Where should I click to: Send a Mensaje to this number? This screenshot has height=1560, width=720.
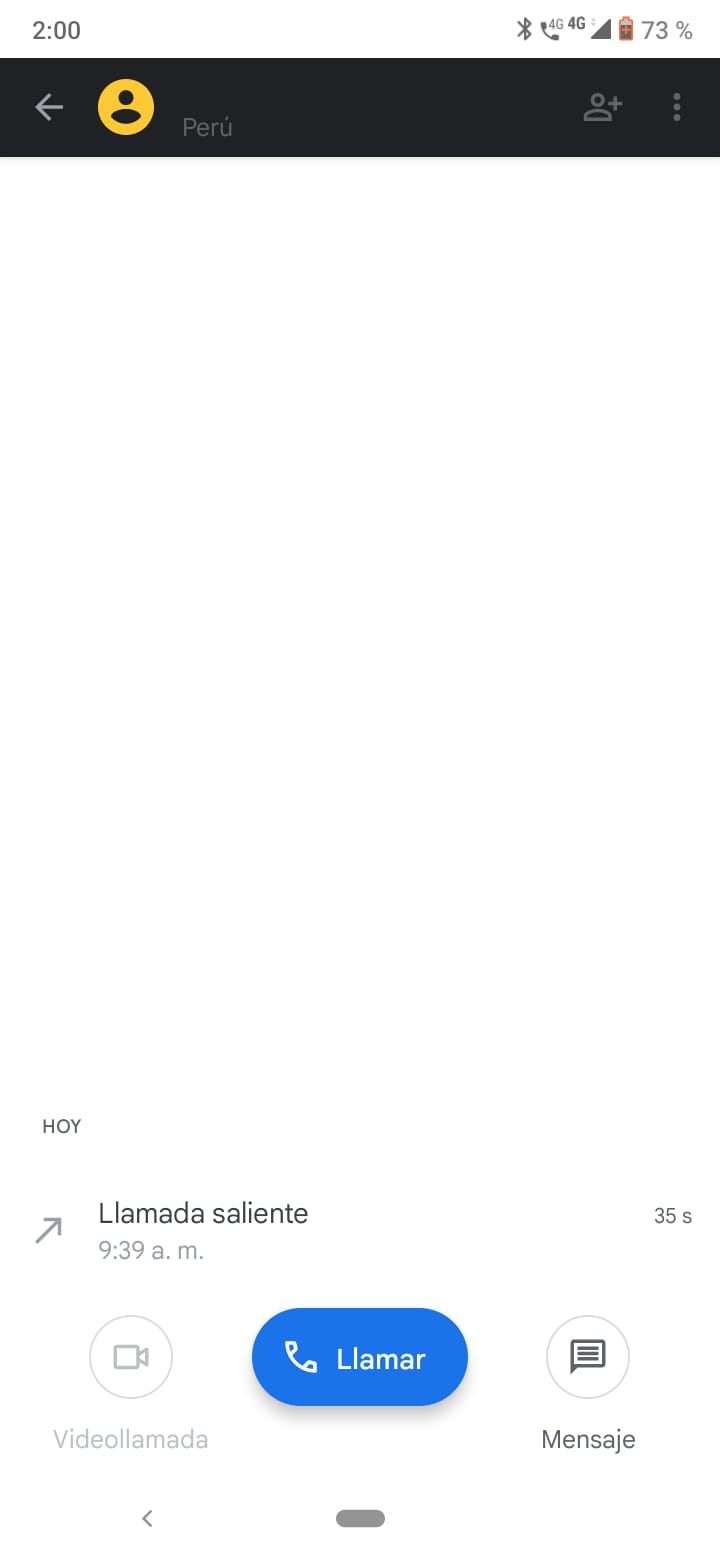coord(588,1357)
